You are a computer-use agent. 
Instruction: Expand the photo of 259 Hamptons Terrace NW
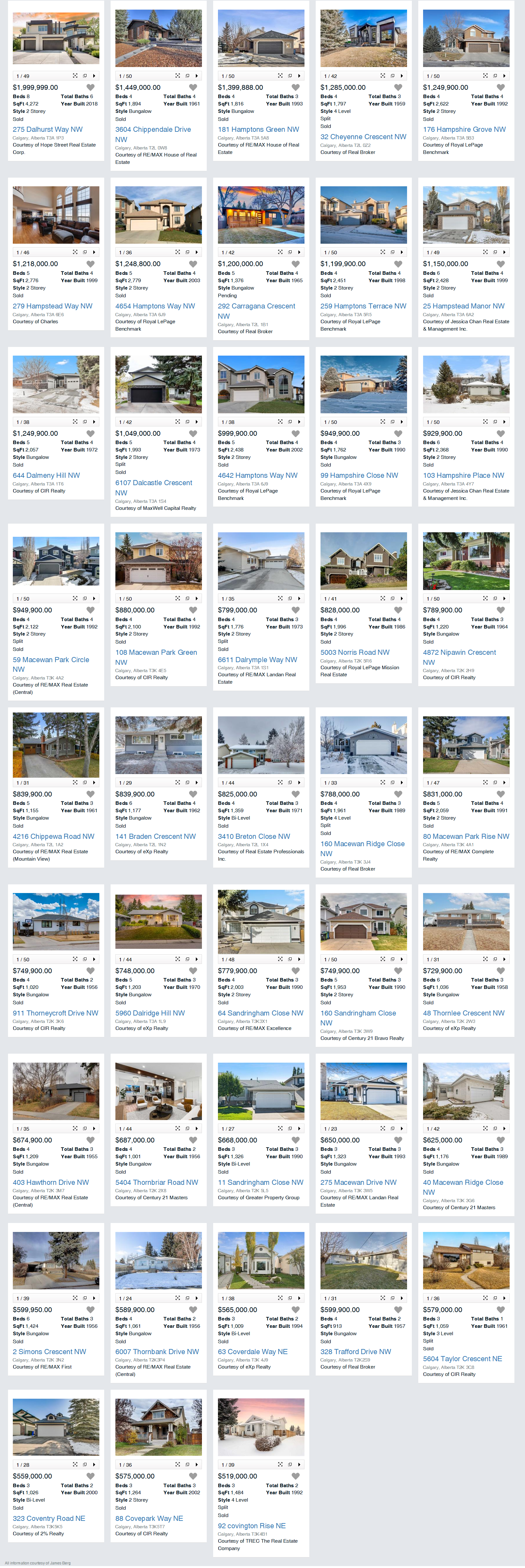[x=383, y=252]
